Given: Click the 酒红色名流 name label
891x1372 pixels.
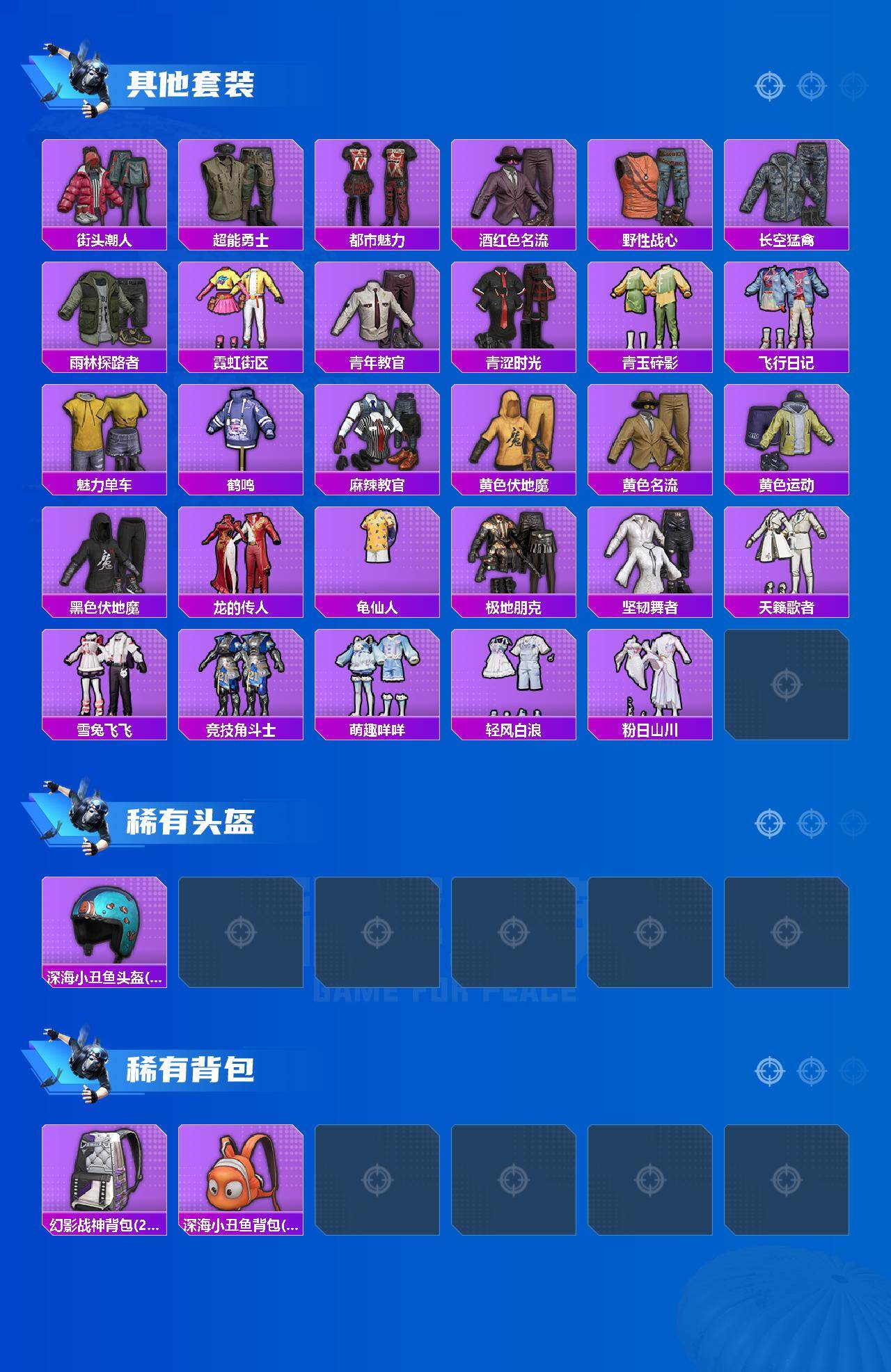Looking at the screenshot, I should click(x=515, y=238).
